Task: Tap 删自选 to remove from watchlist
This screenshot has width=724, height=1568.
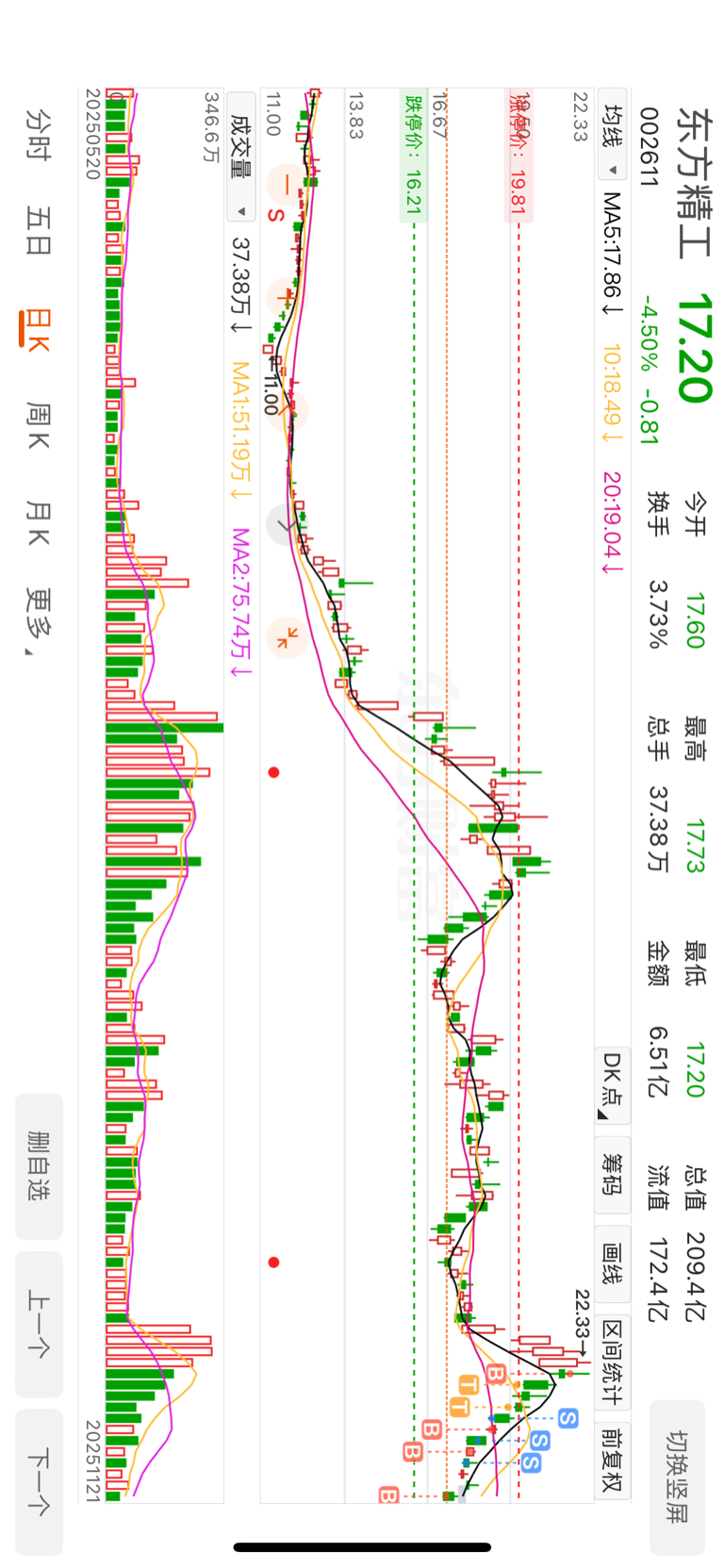Action: click(39, 1165)
